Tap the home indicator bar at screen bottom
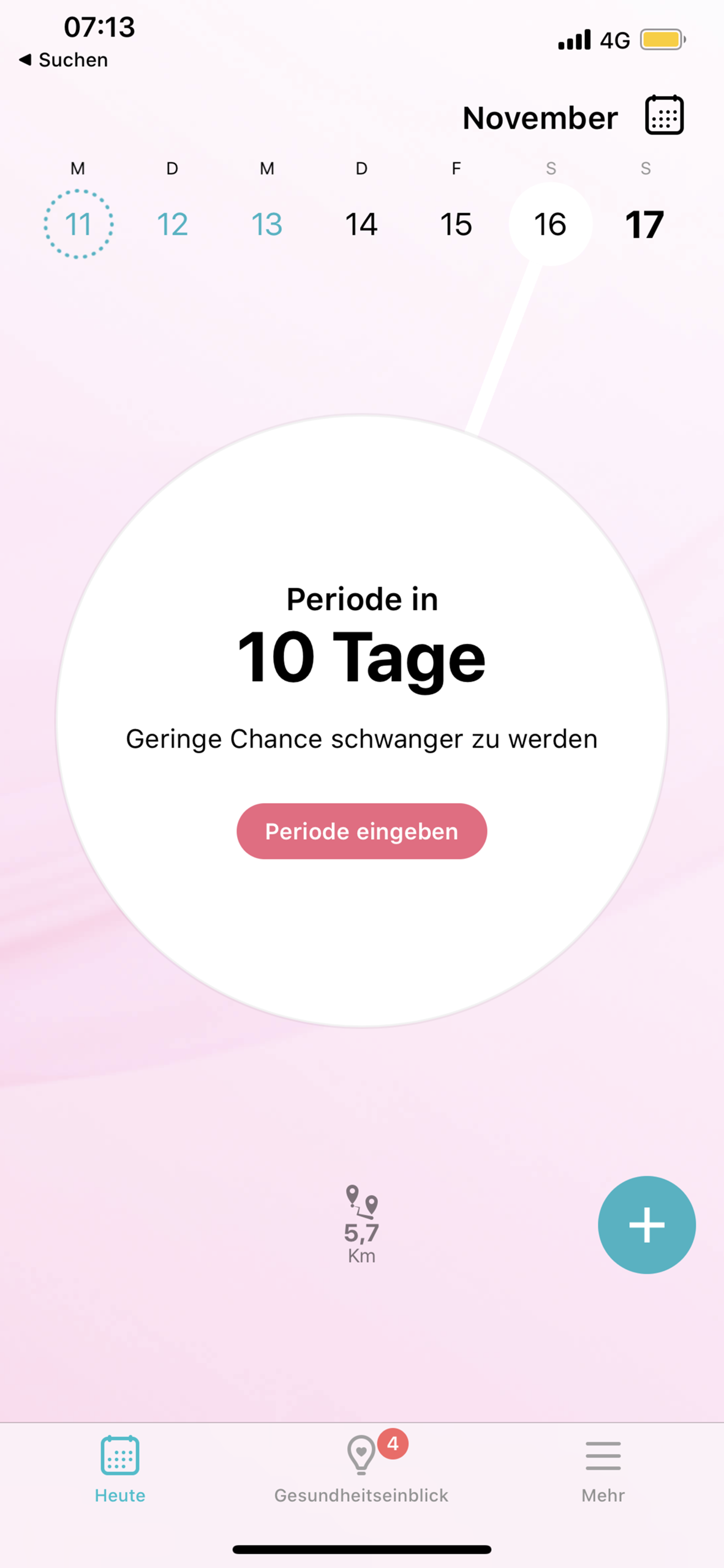The image size is (724, 1568). (x=361, y=1548)
